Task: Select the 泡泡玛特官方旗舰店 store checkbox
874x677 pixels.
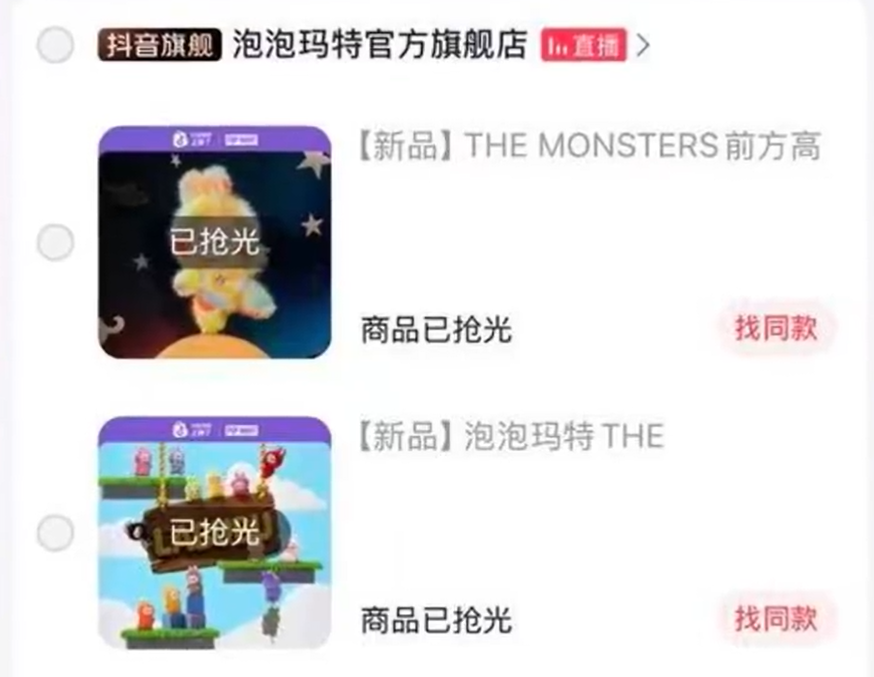Action: 55,45
